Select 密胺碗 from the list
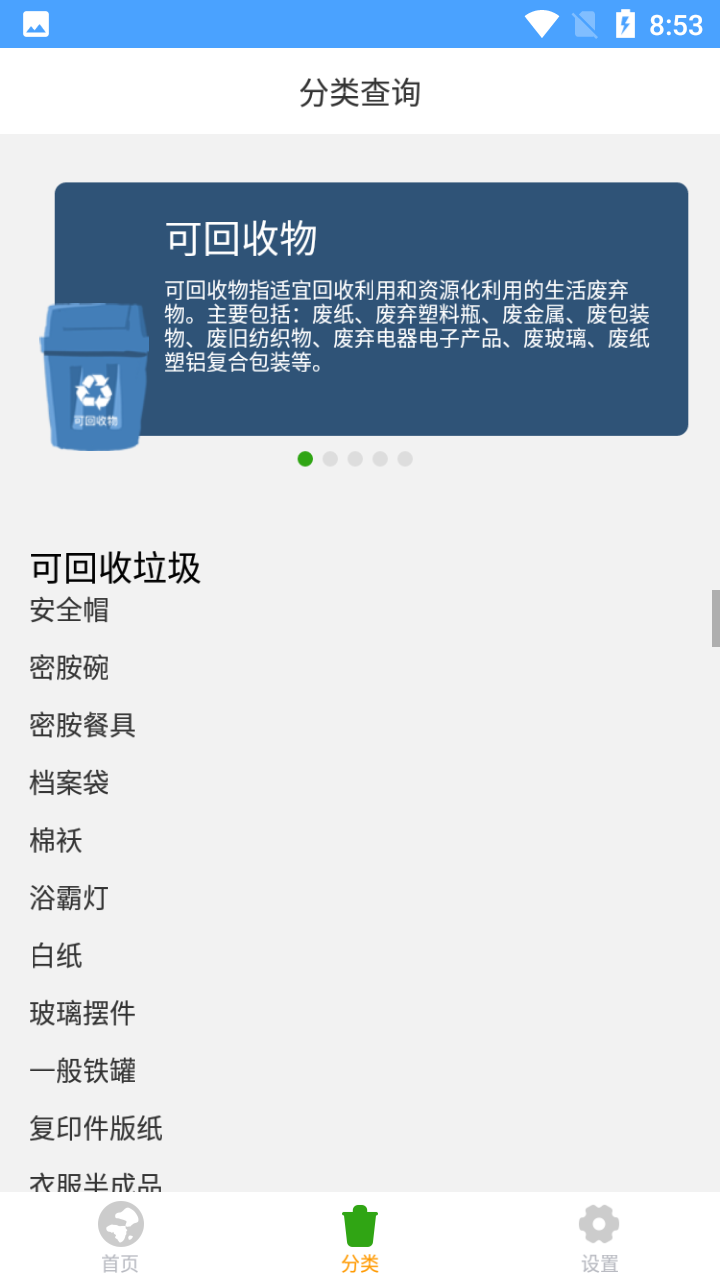Viewport: 720px width, 1280px height. coord(70,668)
